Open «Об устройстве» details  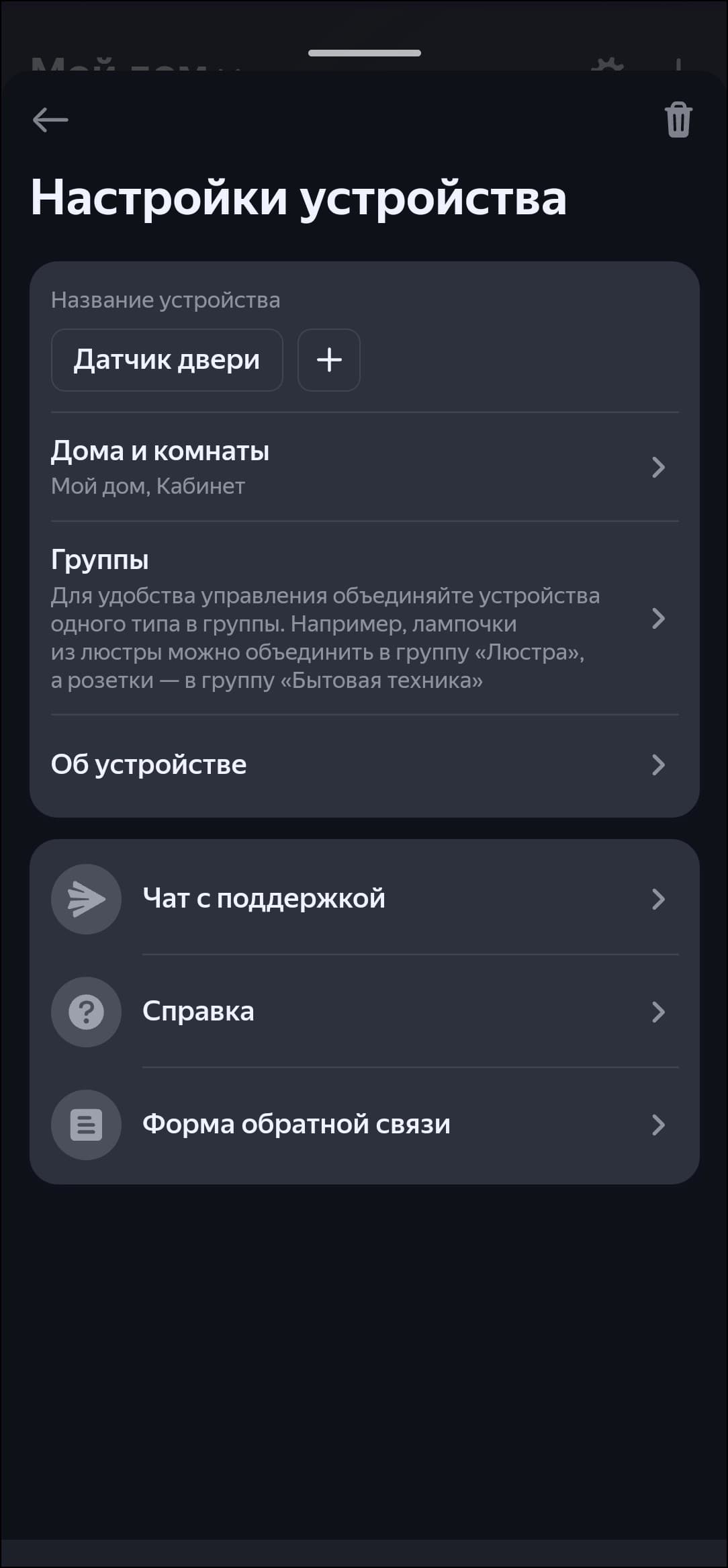364,765
